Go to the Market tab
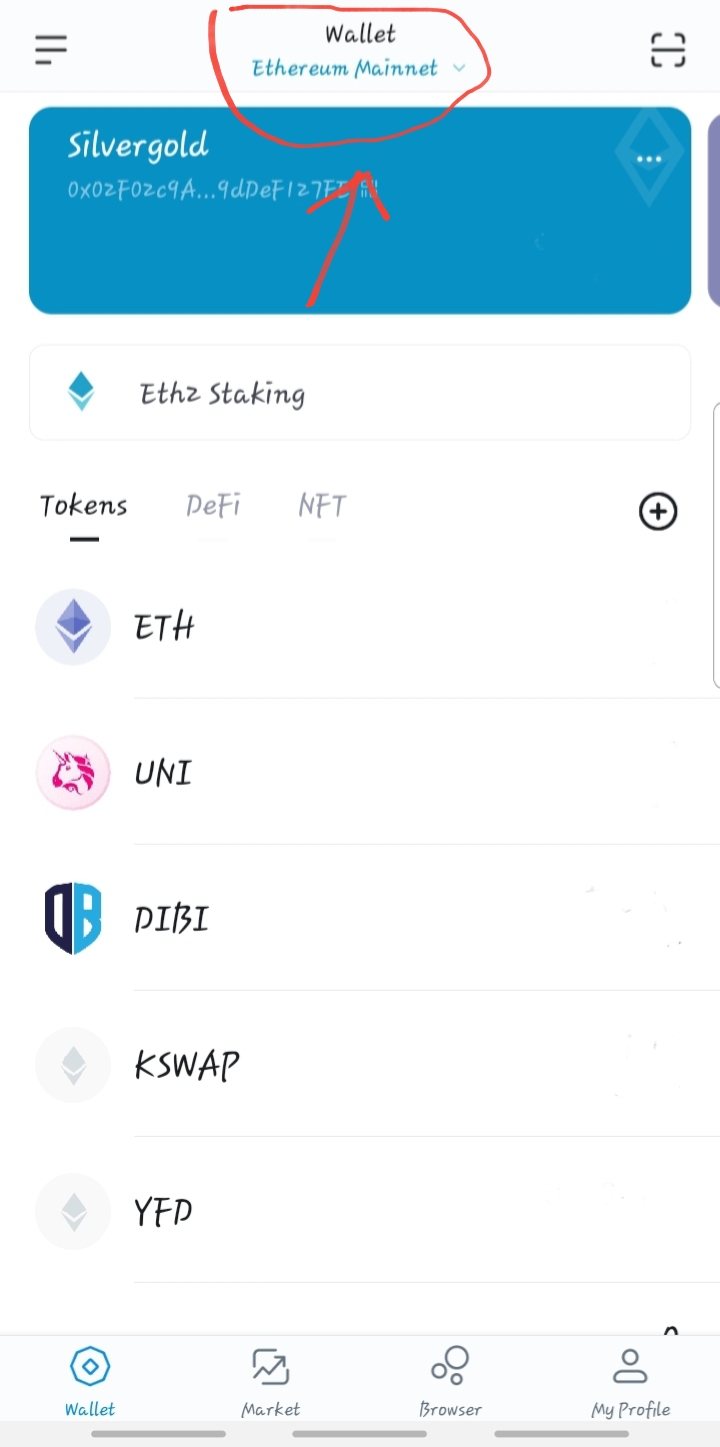 [270, 1382]
